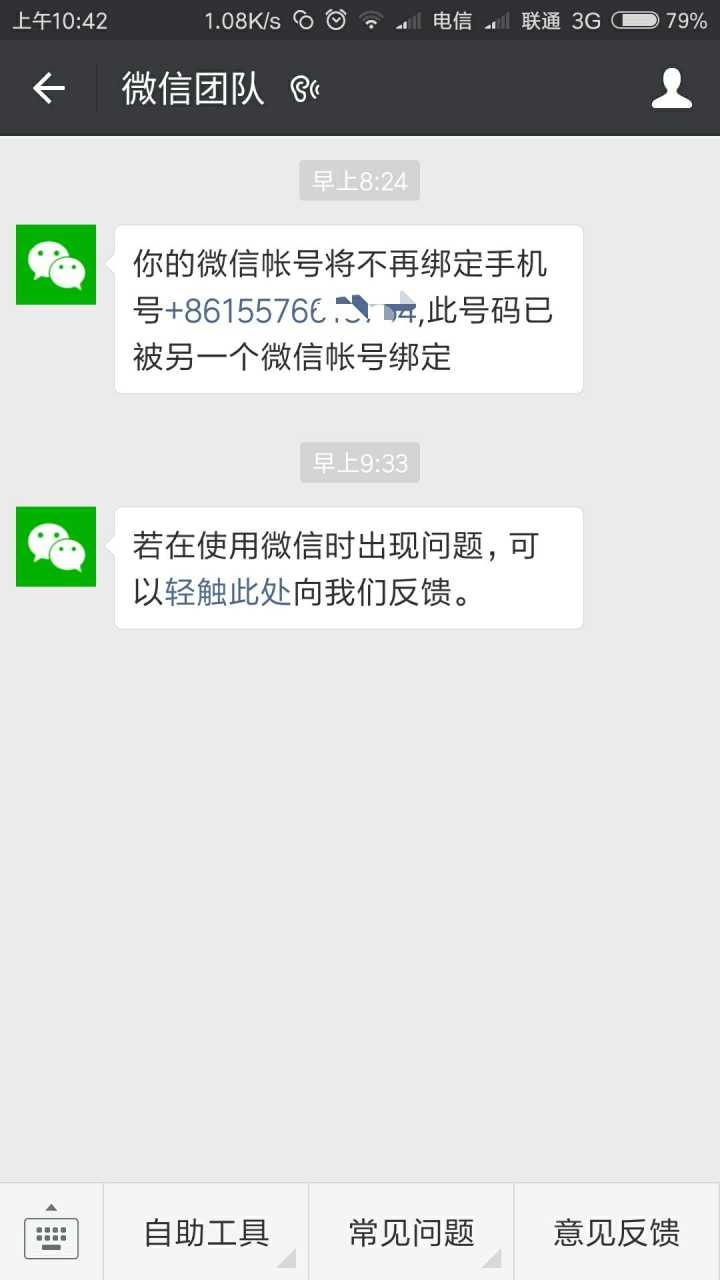Image resolution: width=720 pixels, height=1280 pixels.
Task: Open the 常见问题 menu
Action: point(411,1232)
